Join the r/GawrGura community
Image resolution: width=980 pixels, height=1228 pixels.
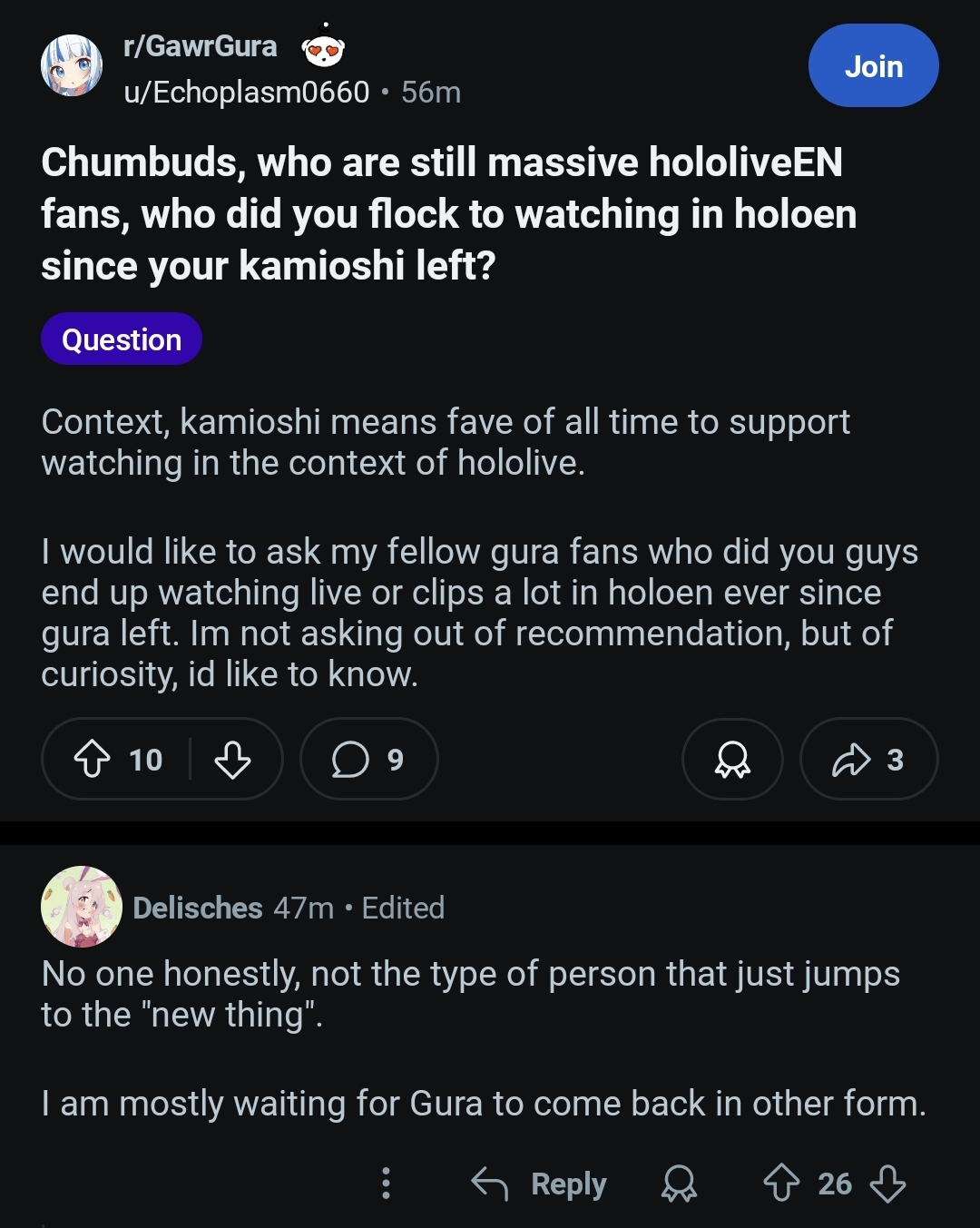873,66
